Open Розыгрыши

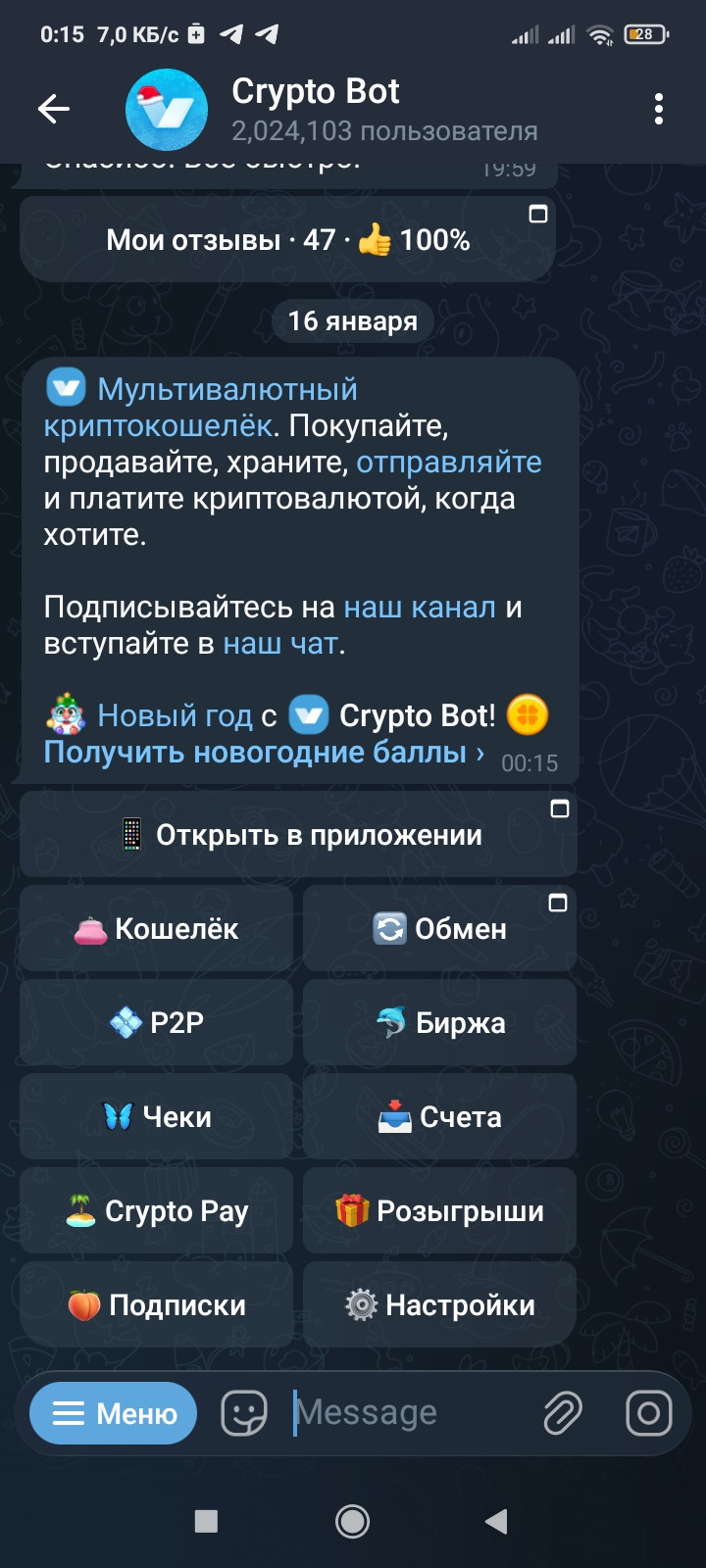pyautogui.click(x=439, y=1211)
